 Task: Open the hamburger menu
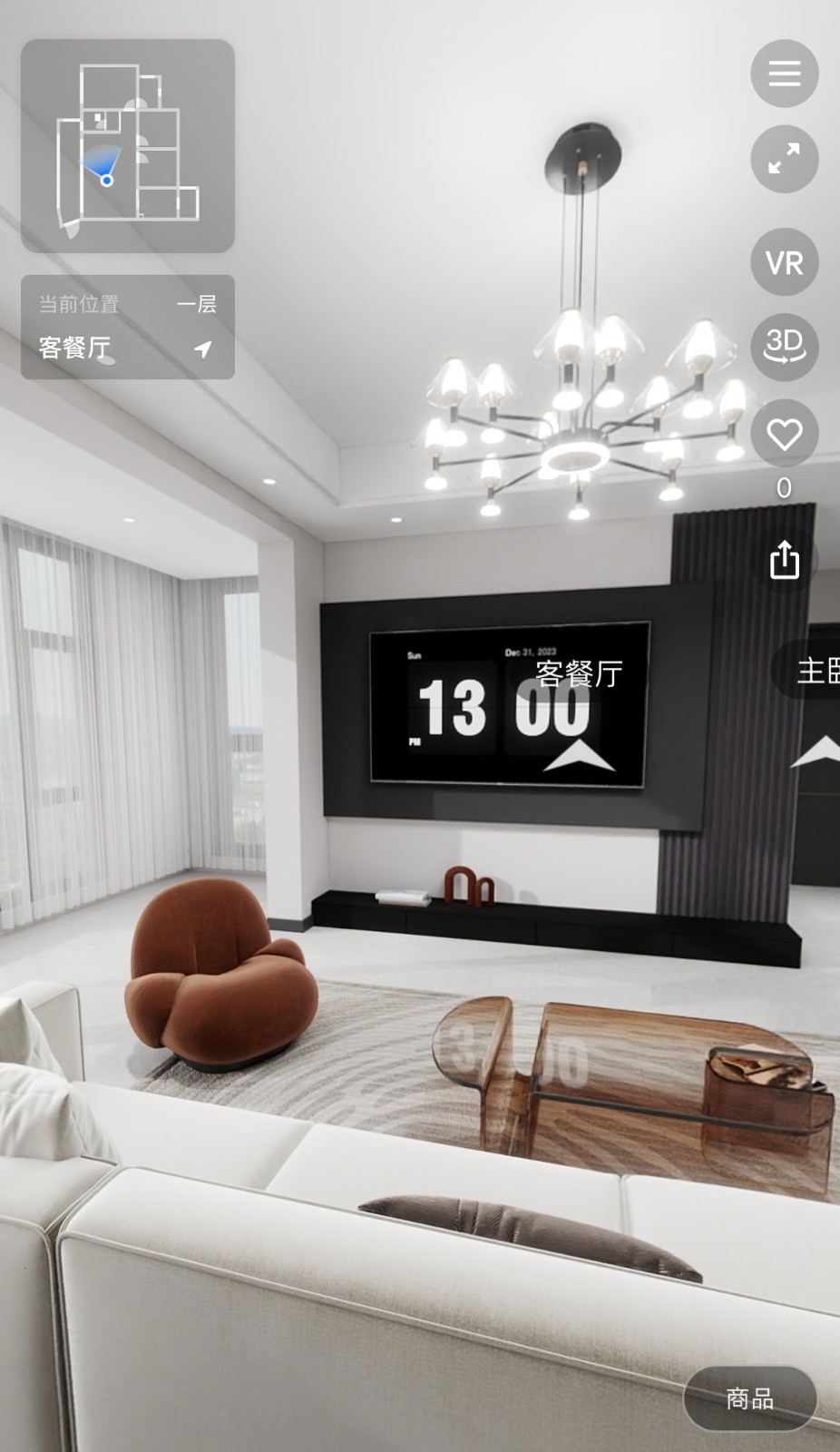(784, 74)
